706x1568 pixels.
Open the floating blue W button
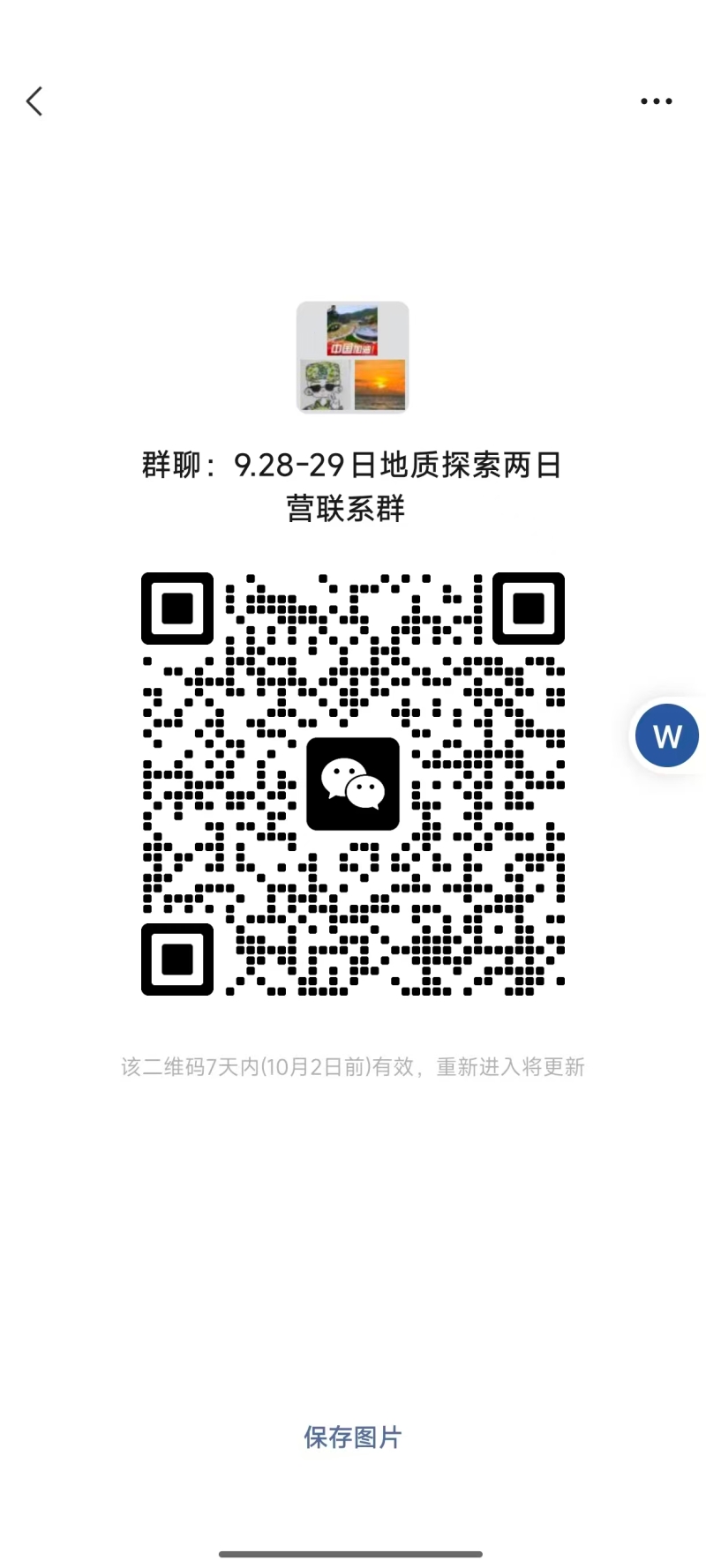667,735
